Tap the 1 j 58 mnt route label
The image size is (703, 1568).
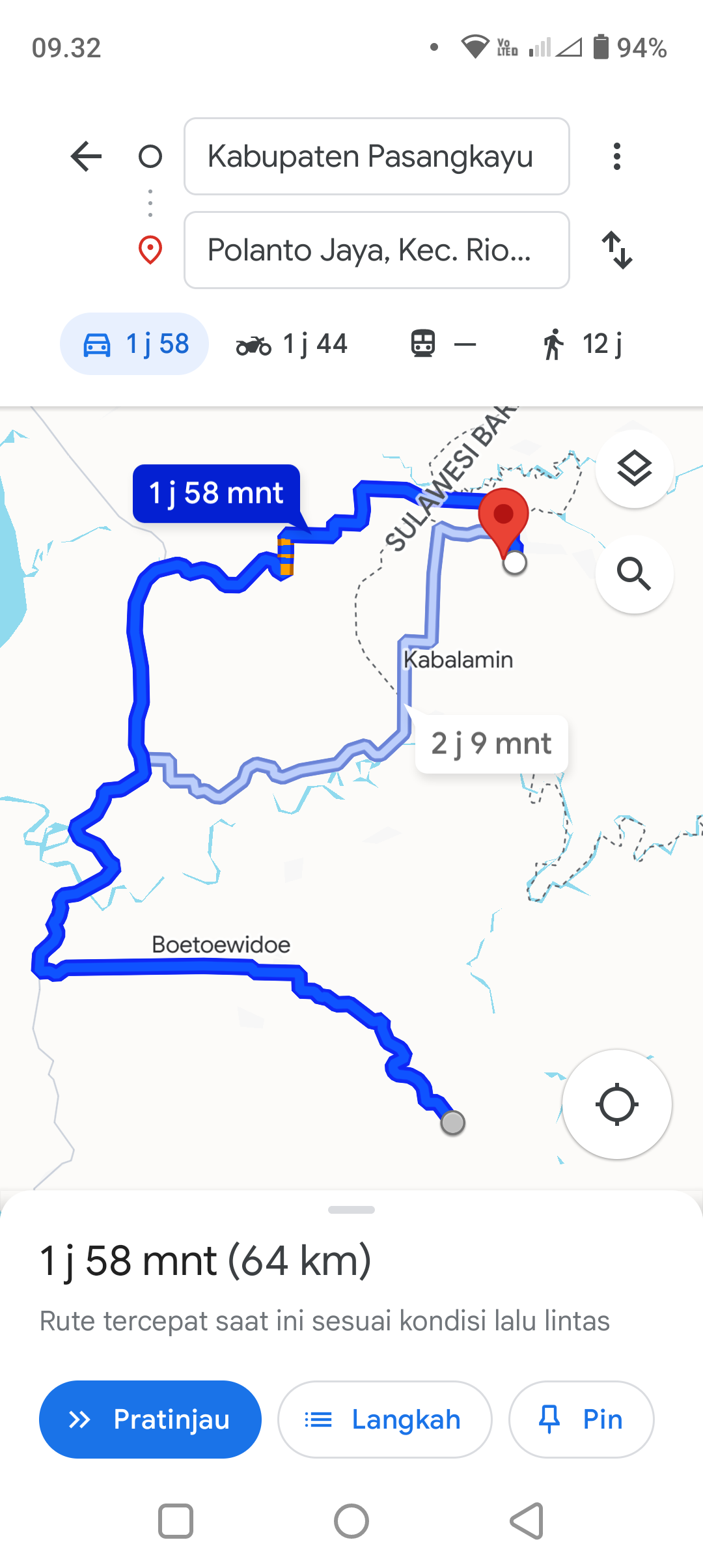click(x=216, y=494)
